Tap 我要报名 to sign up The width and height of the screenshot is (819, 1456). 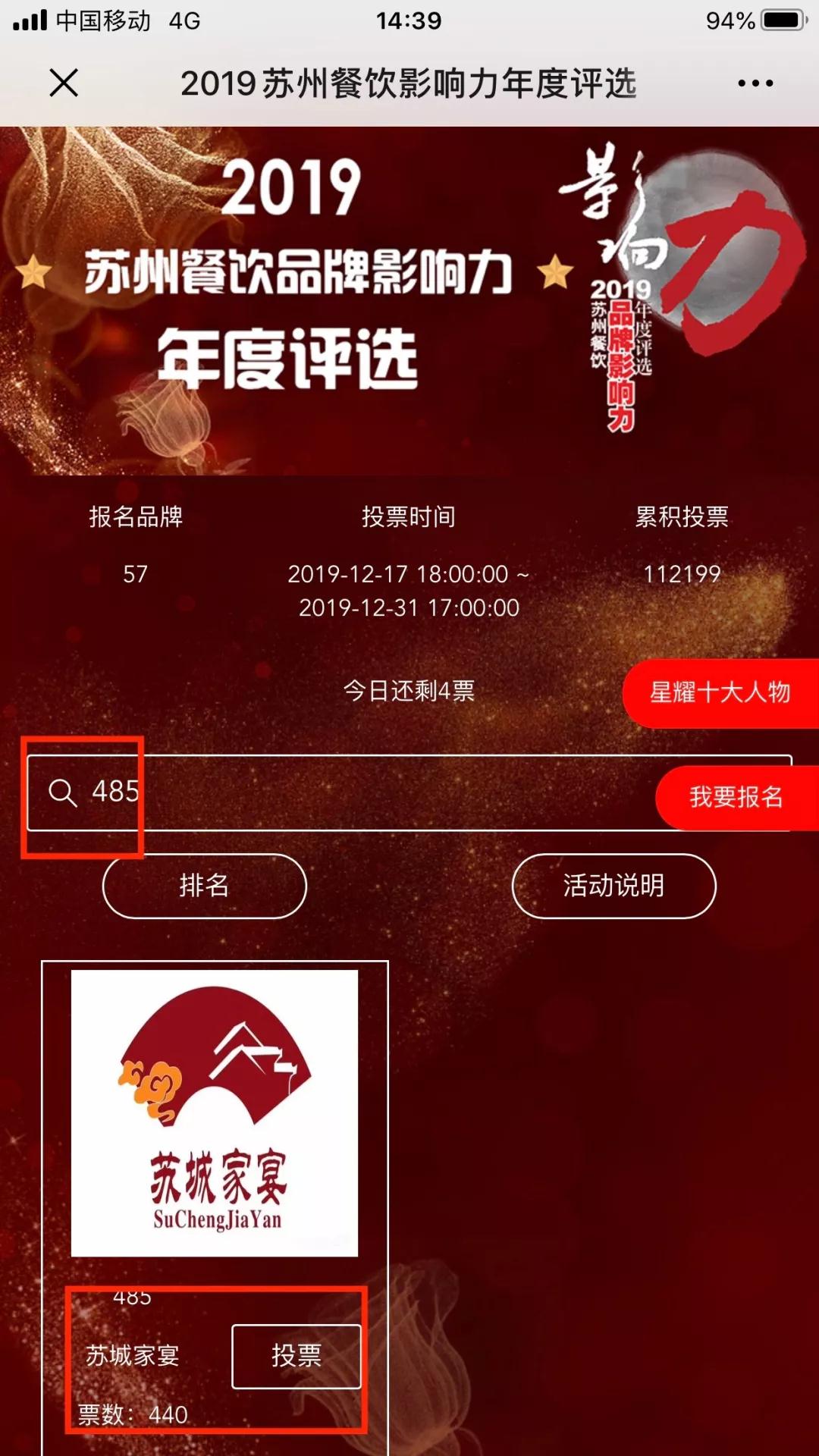(736, 797)
